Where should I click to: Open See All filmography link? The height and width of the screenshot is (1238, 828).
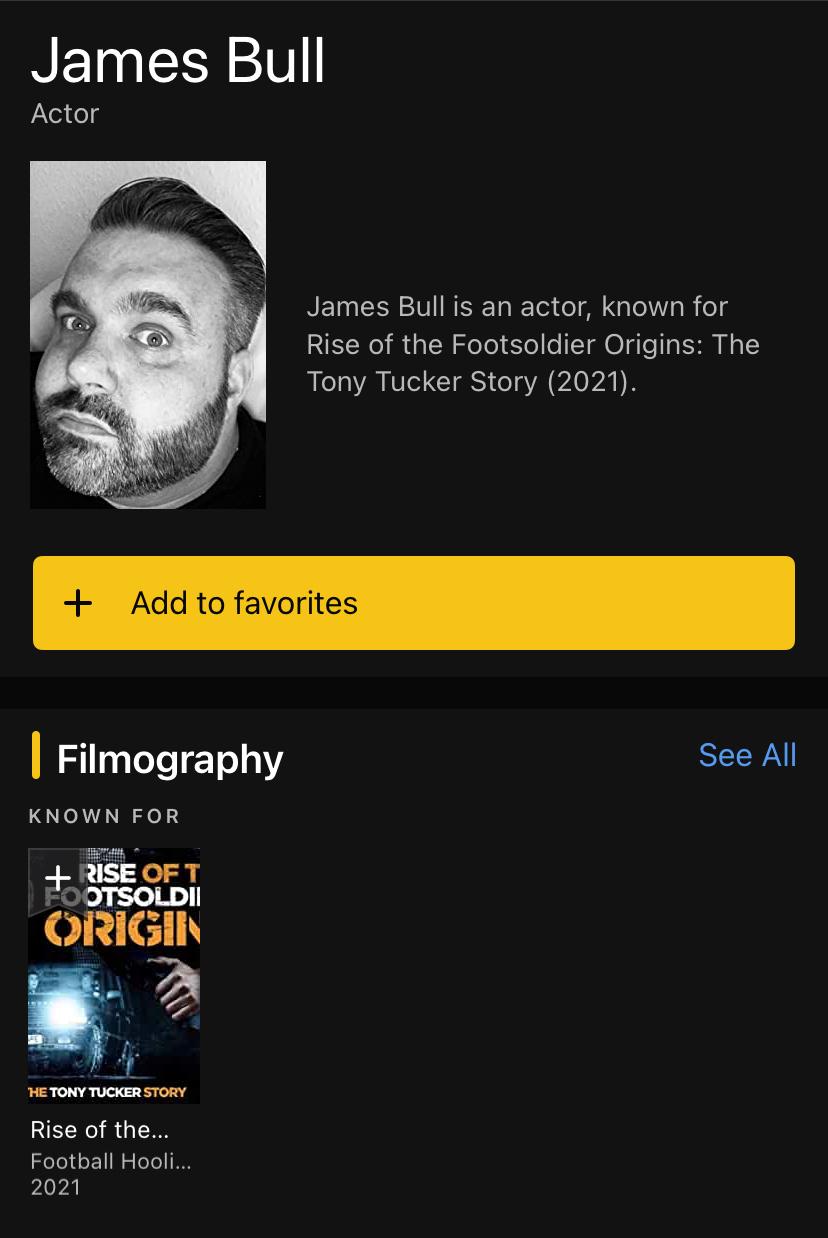[x=747, y=755]
